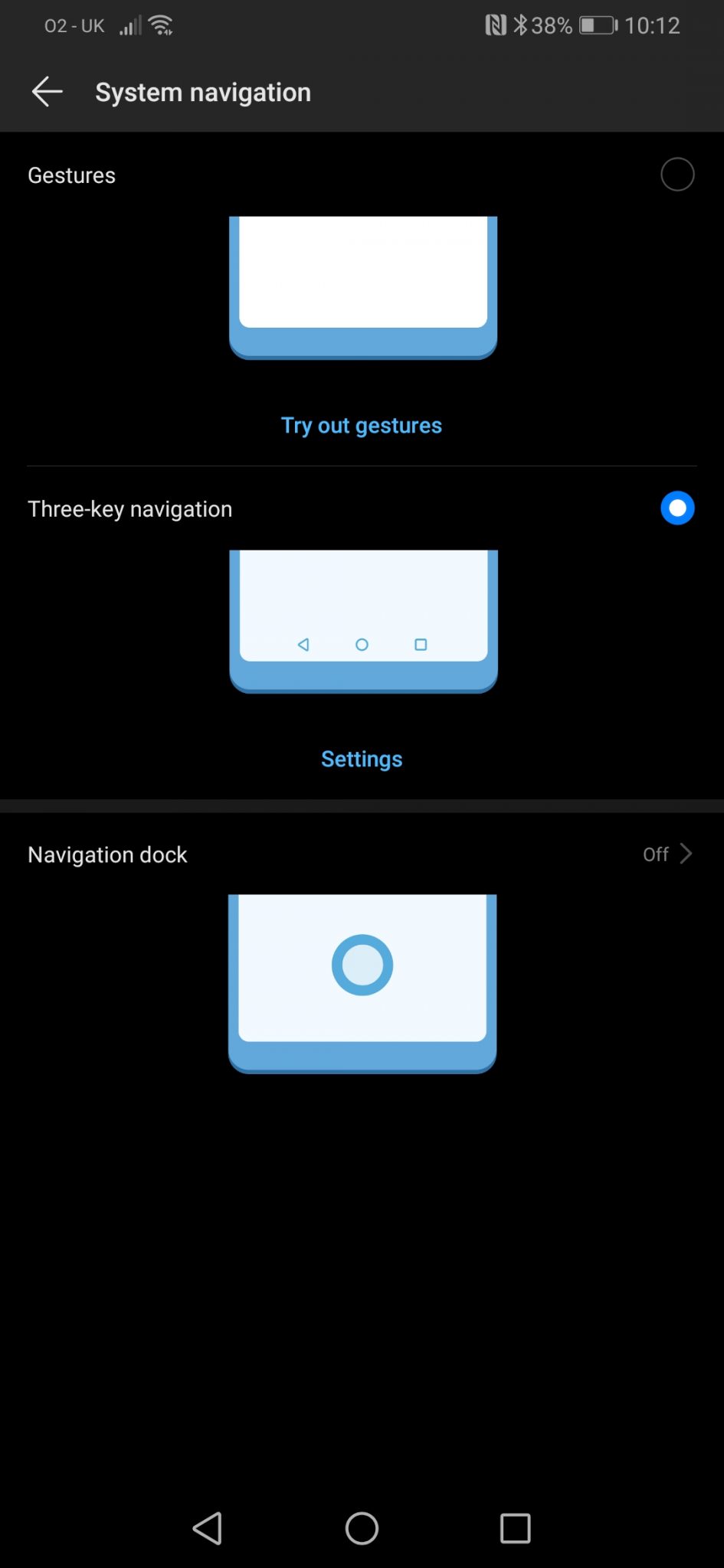Go back from System navigation
724x1568 pixels.
tap(47, 92)
